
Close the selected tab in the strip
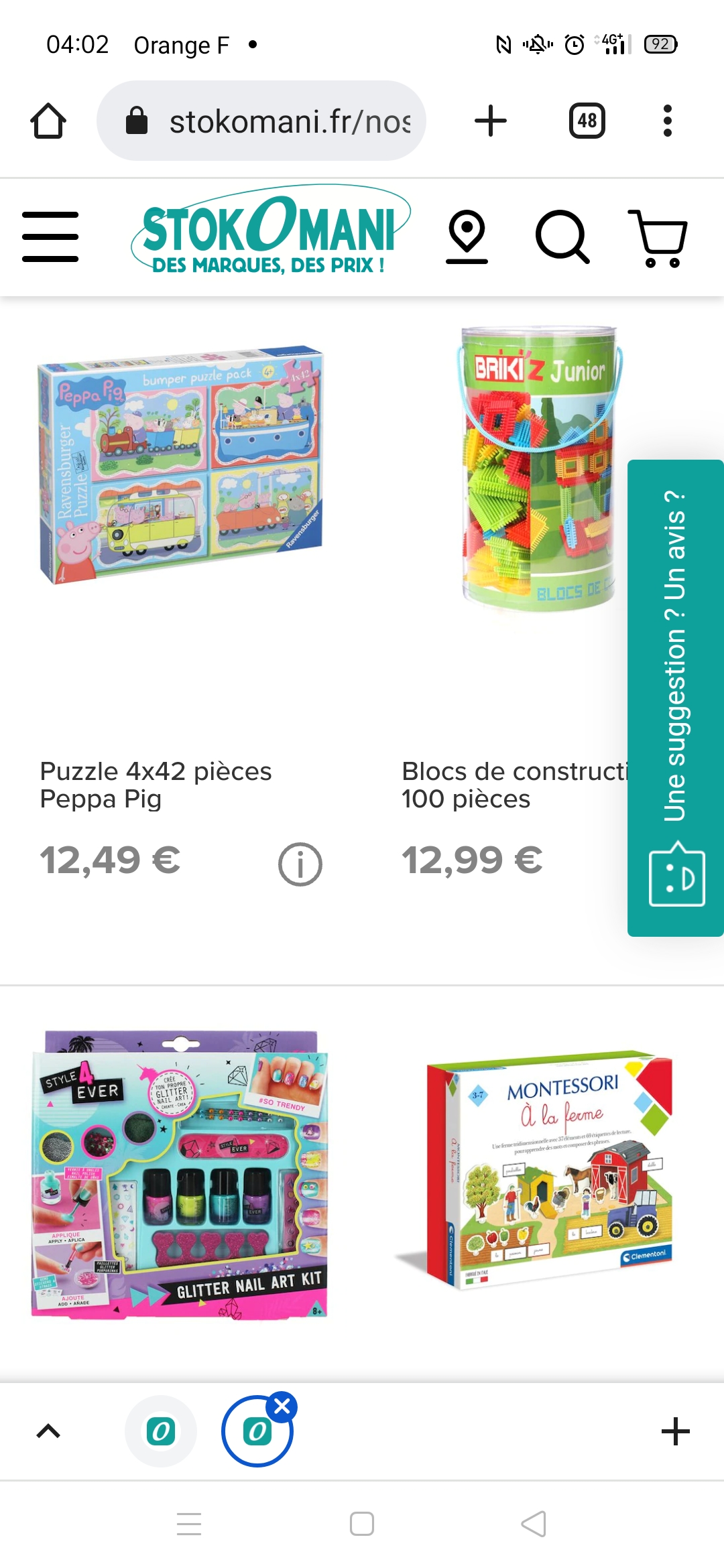(282, 1407)
